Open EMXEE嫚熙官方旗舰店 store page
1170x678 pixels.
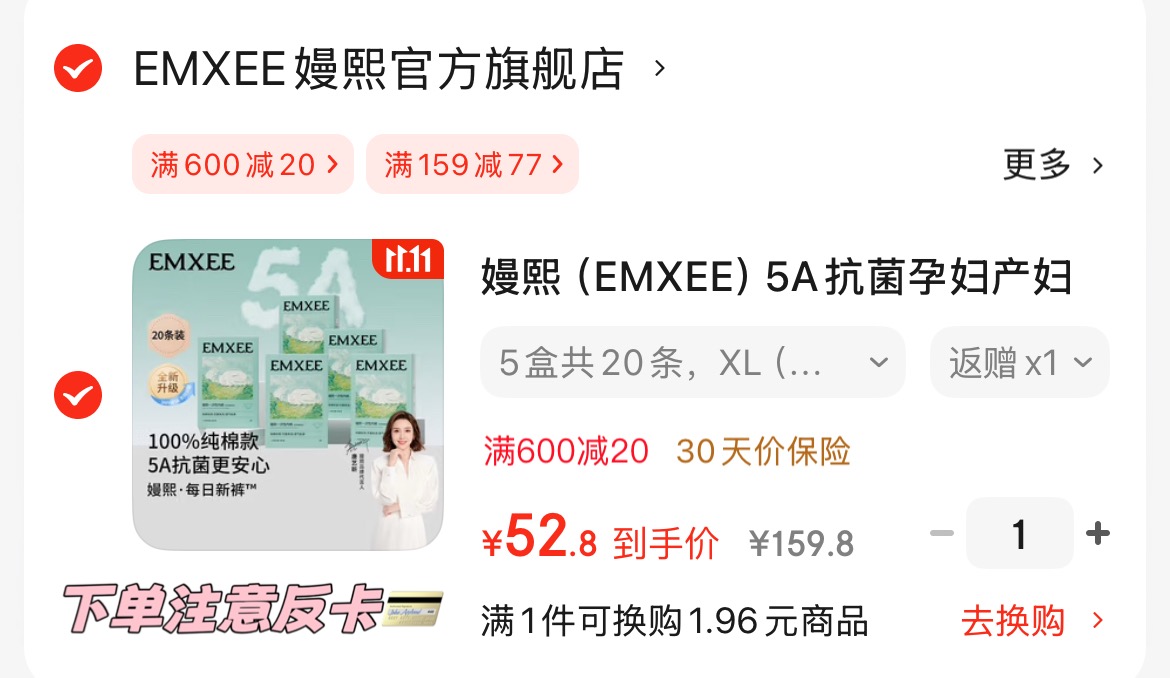[x=380, y=69]
